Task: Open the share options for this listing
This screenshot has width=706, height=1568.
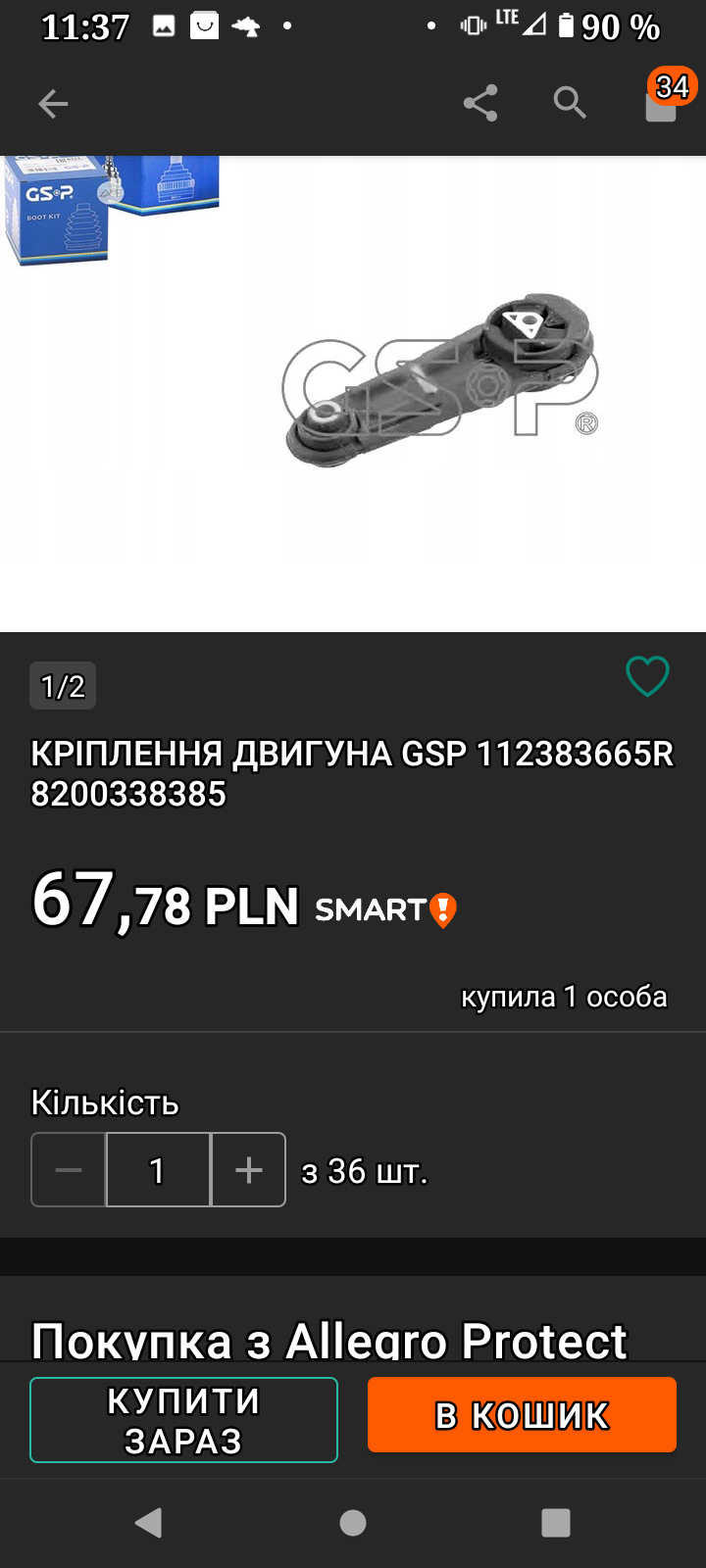Action: [479, 103]
